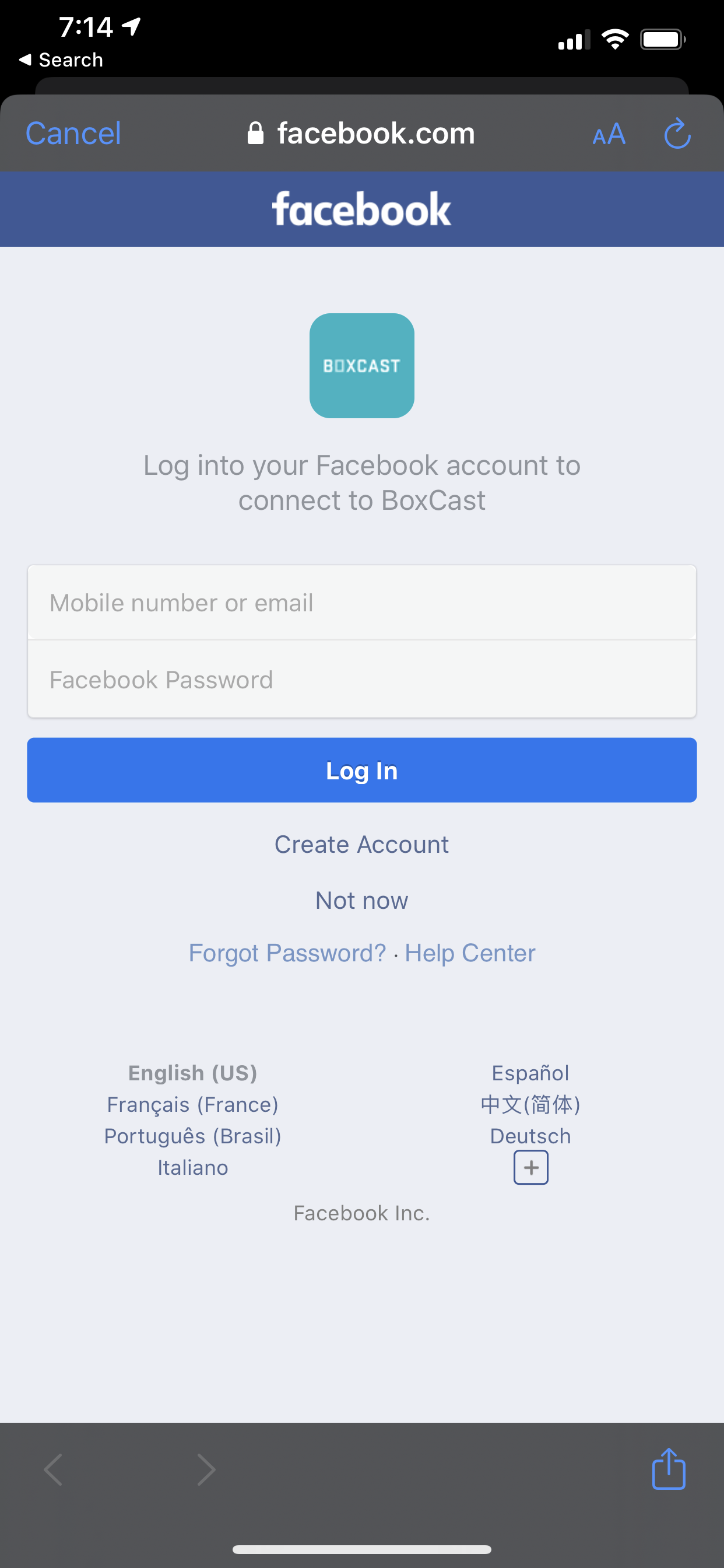The height and width of the screenshot is (1568, 724).
Task: Change language to Português (Brasil)
Action: [x=192, y=1136]
